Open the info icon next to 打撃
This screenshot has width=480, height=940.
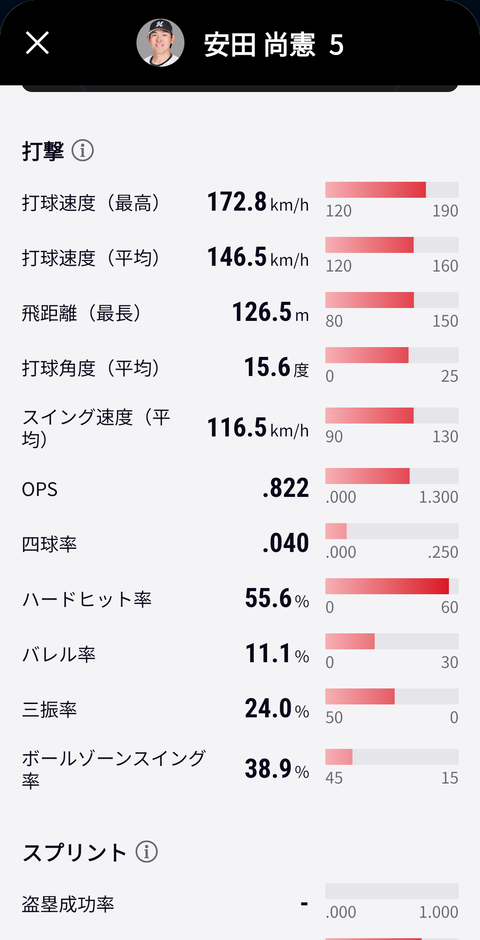pyautogui.click(x=83, y=150)
